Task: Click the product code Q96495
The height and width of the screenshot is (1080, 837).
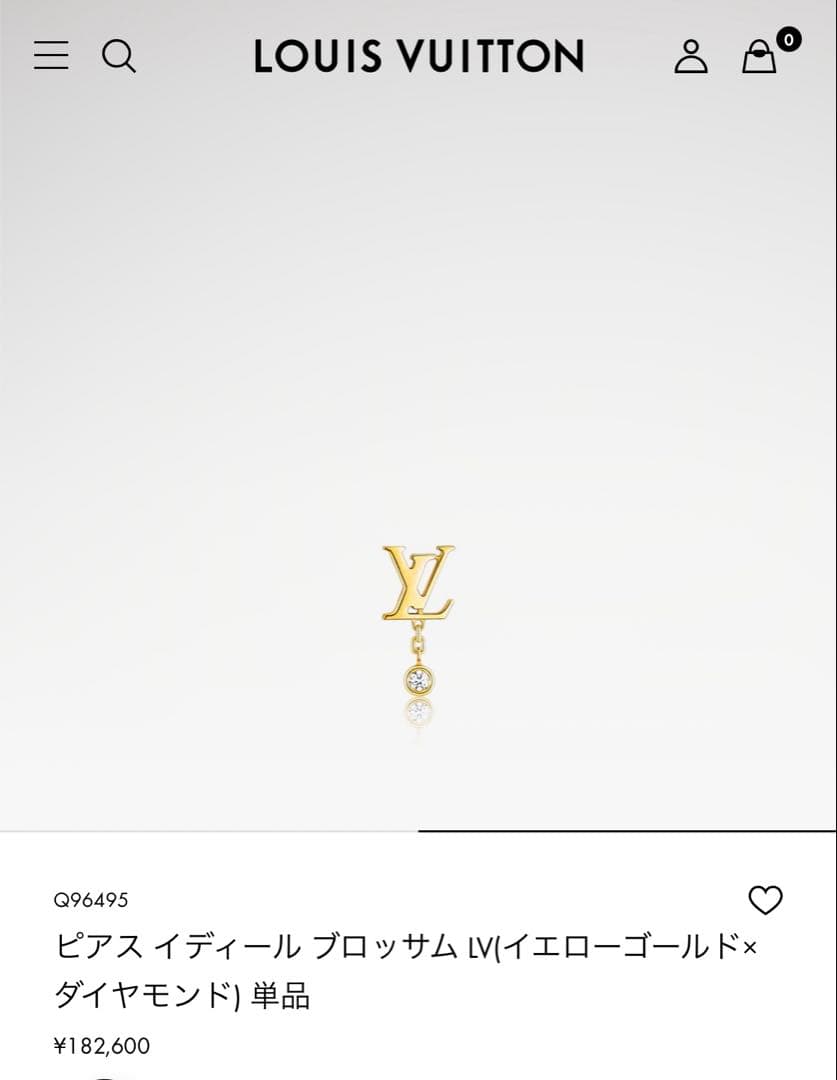Action: point(91,899)
